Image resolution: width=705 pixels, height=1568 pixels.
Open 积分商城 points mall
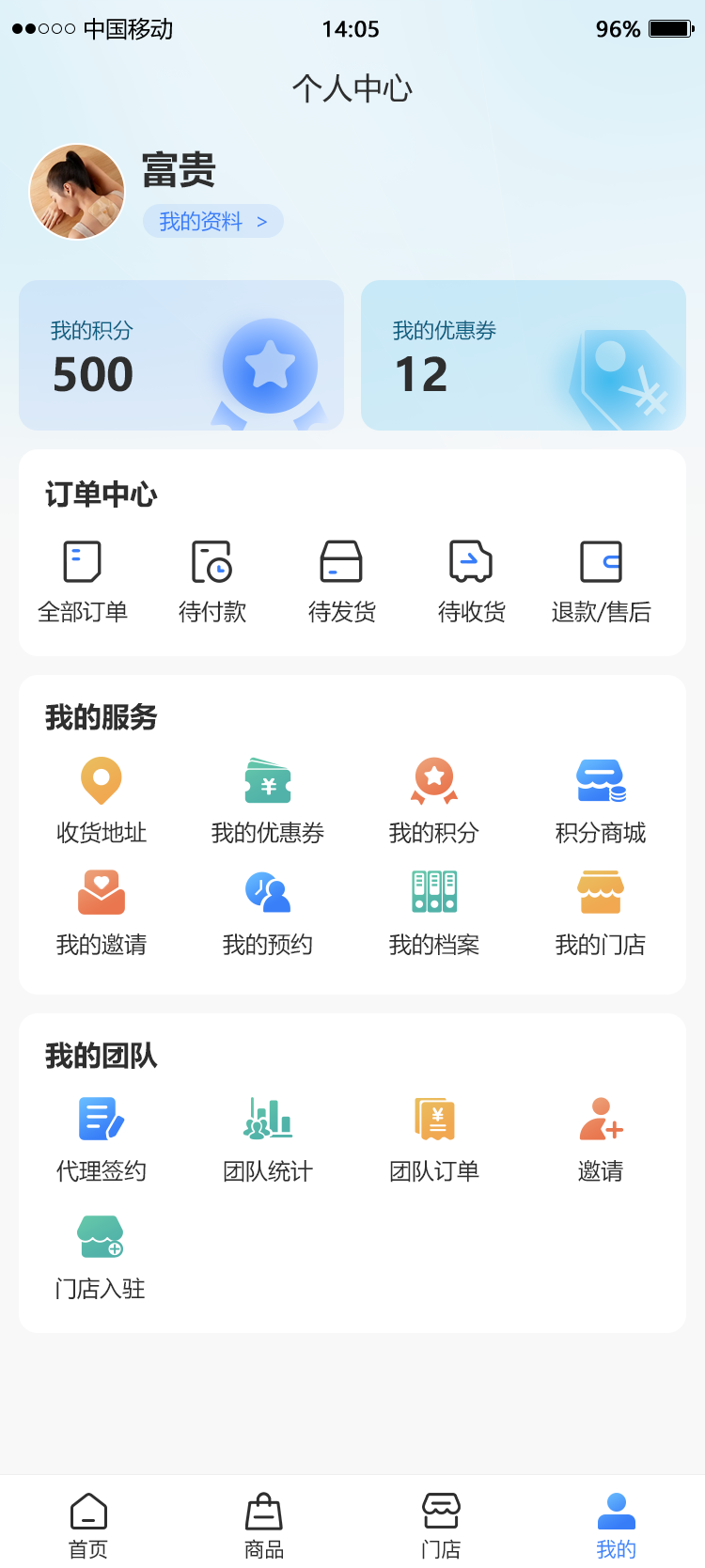pos(601,800)
